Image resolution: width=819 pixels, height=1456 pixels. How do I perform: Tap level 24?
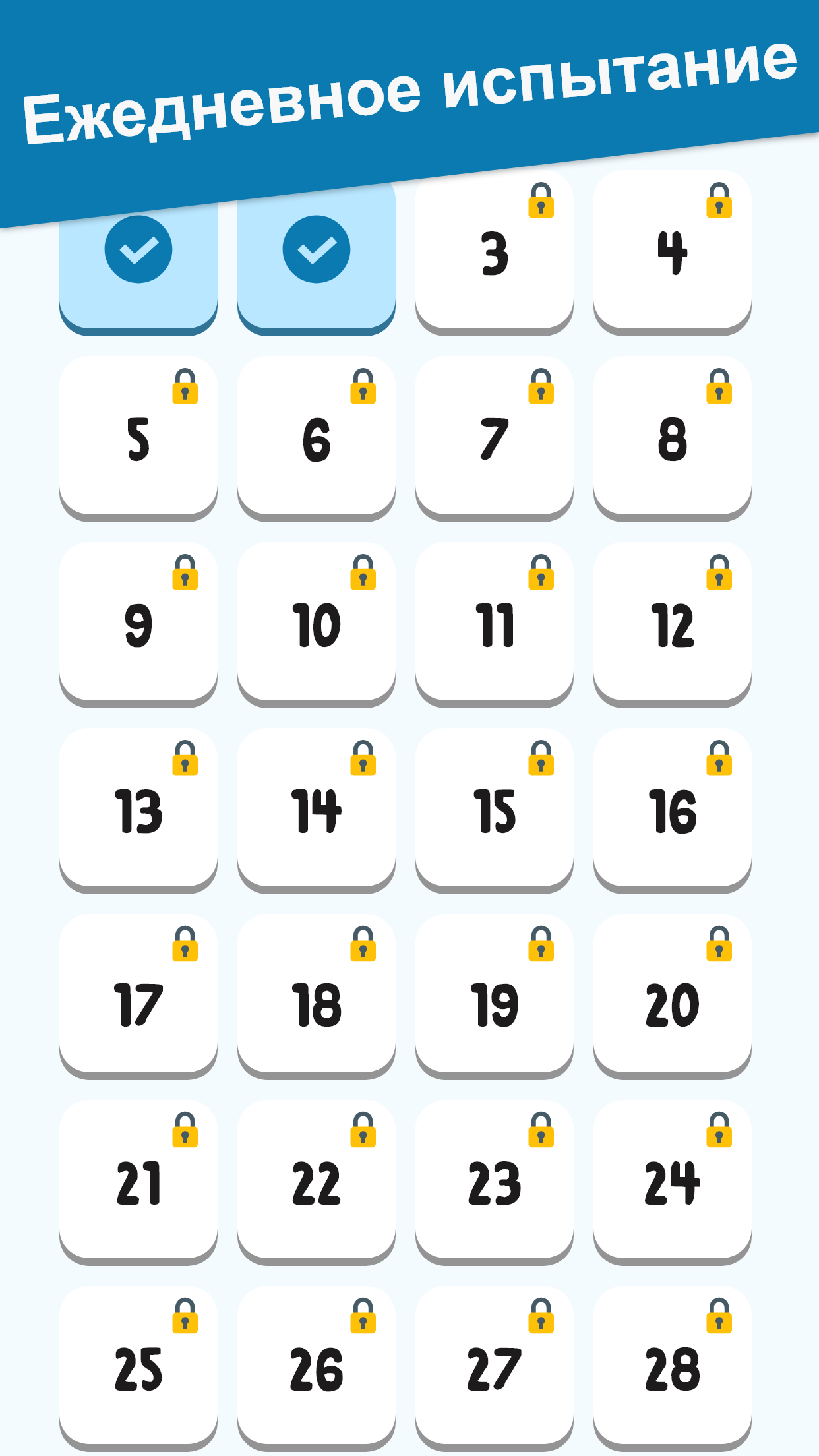click(x=673, y=1183)
